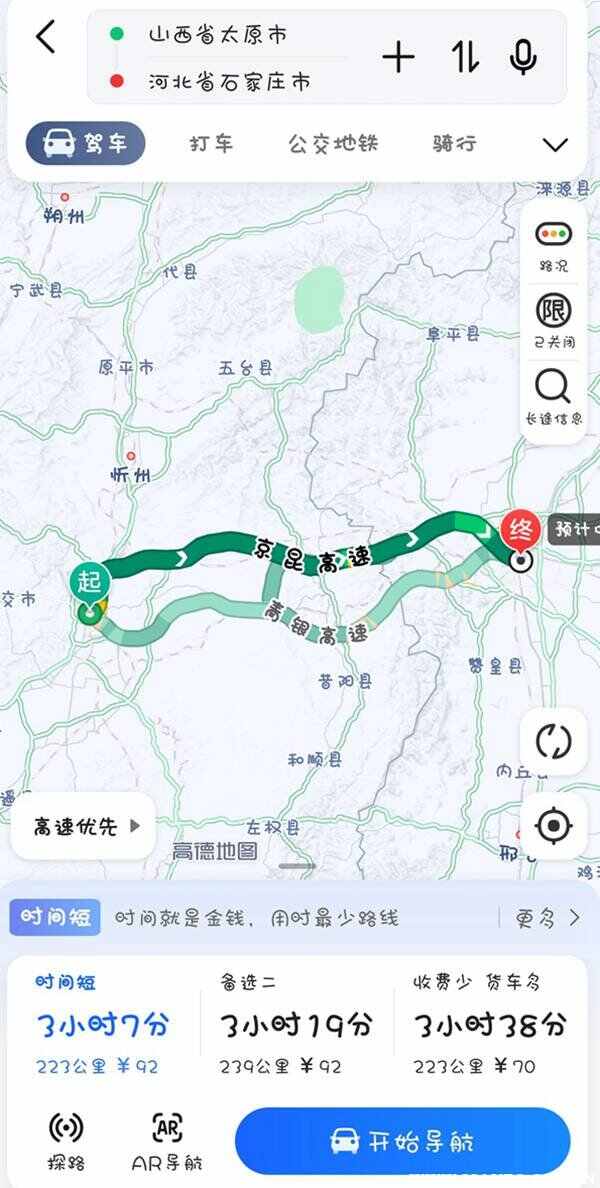Add a waypoint with the plus icon
Image resolution: width=600 pixels, height=1188 pixels.
coord(398,58)
